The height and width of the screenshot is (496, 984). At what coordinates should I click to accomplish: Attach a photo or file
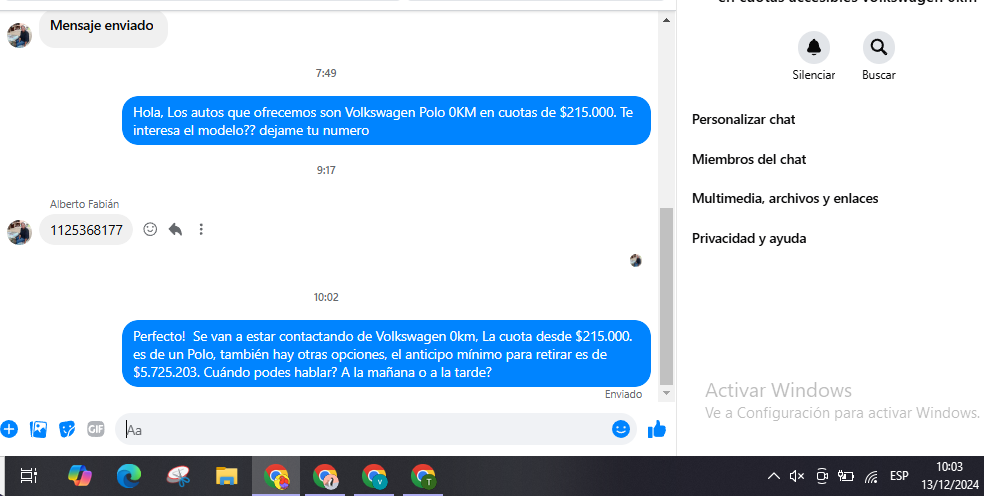point(39,429)
